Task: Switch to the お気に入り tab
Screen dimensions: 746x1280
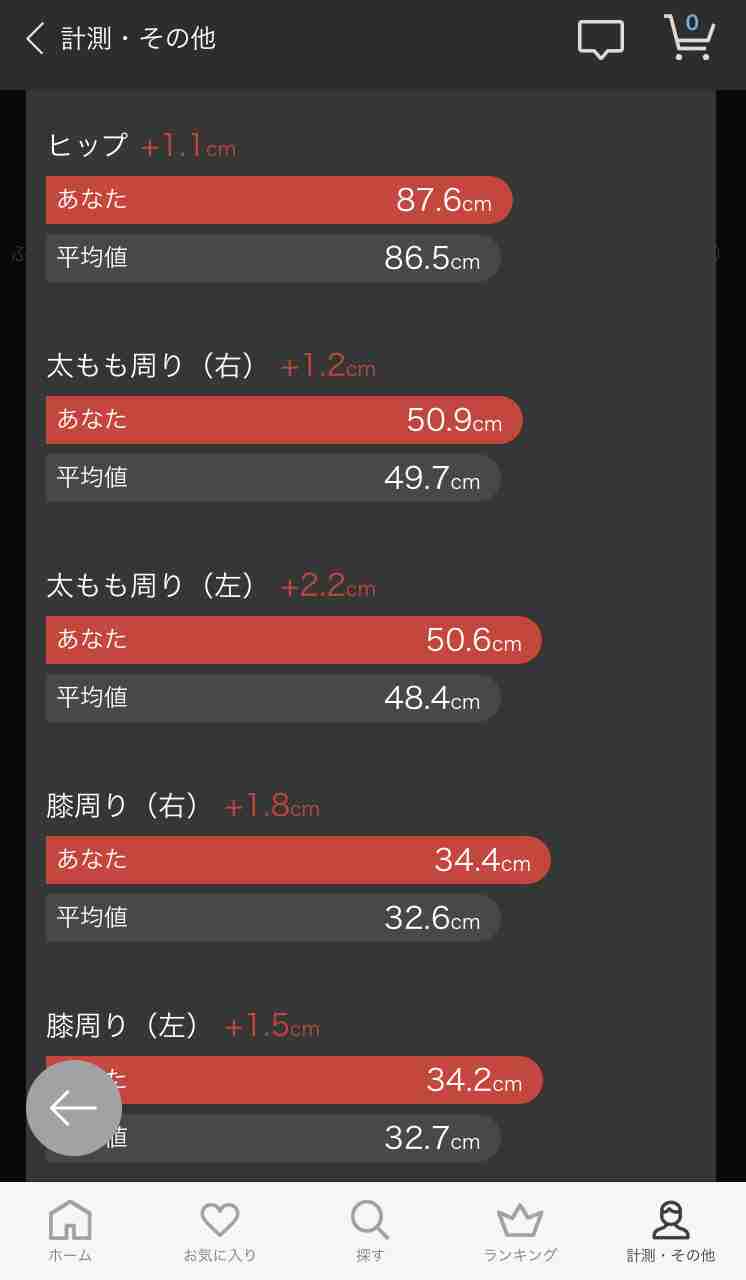Action: tap(220, 1231)
